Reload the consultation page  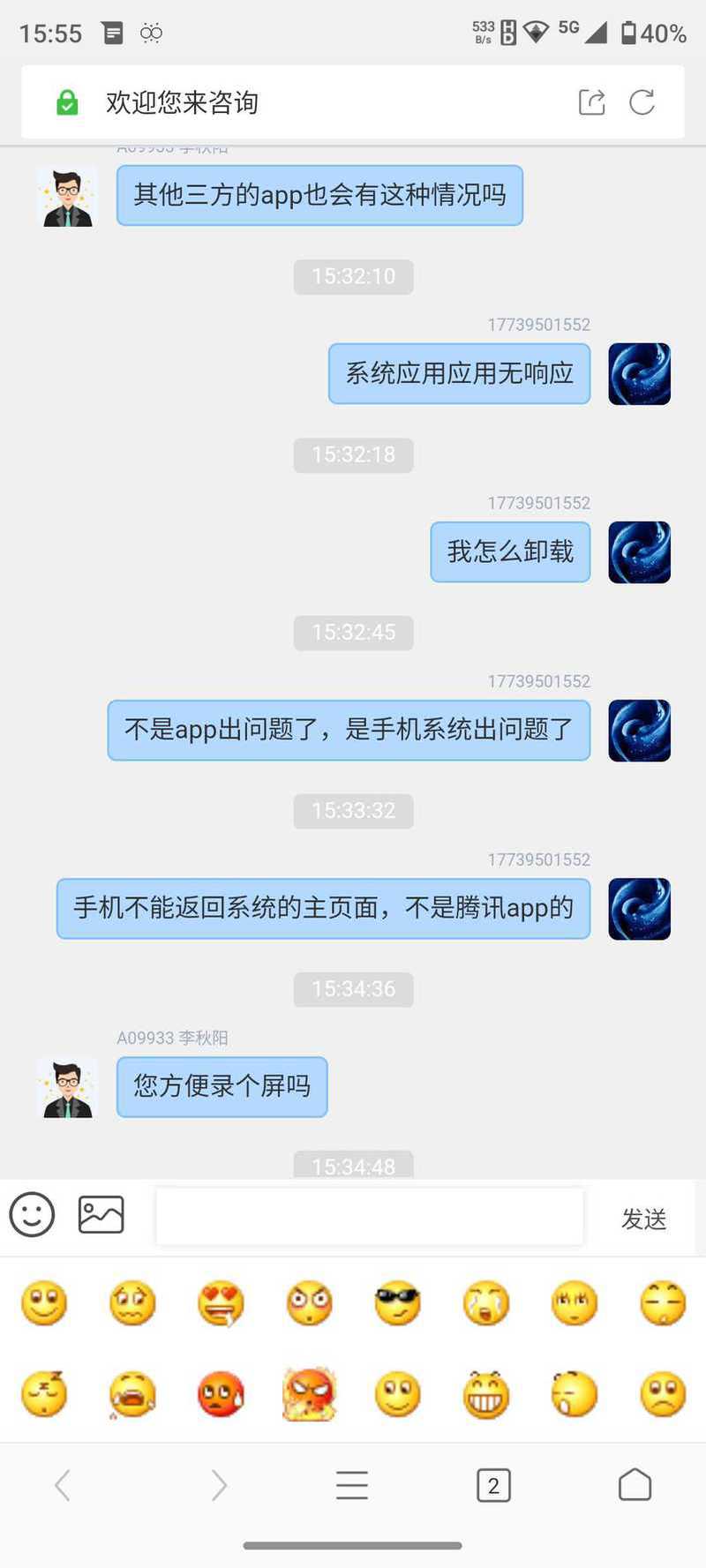(x=642, y=102)
